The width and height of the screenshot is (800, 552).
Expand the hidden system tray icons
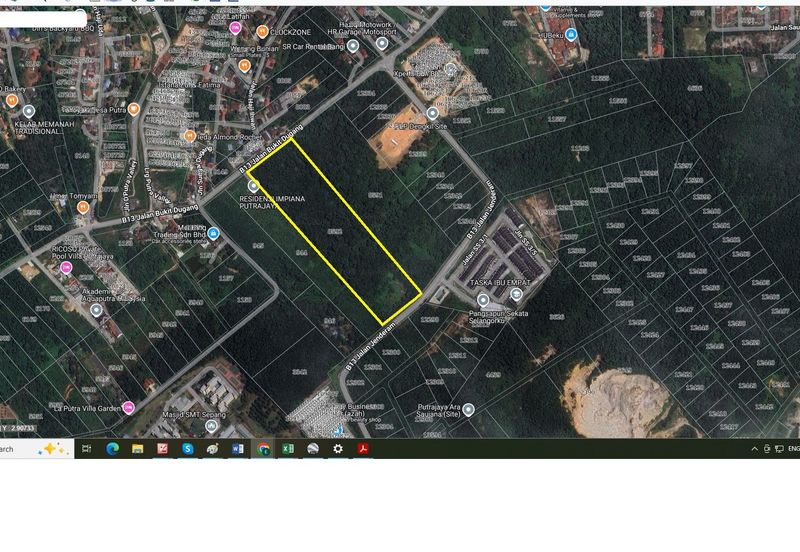(754, 449)
